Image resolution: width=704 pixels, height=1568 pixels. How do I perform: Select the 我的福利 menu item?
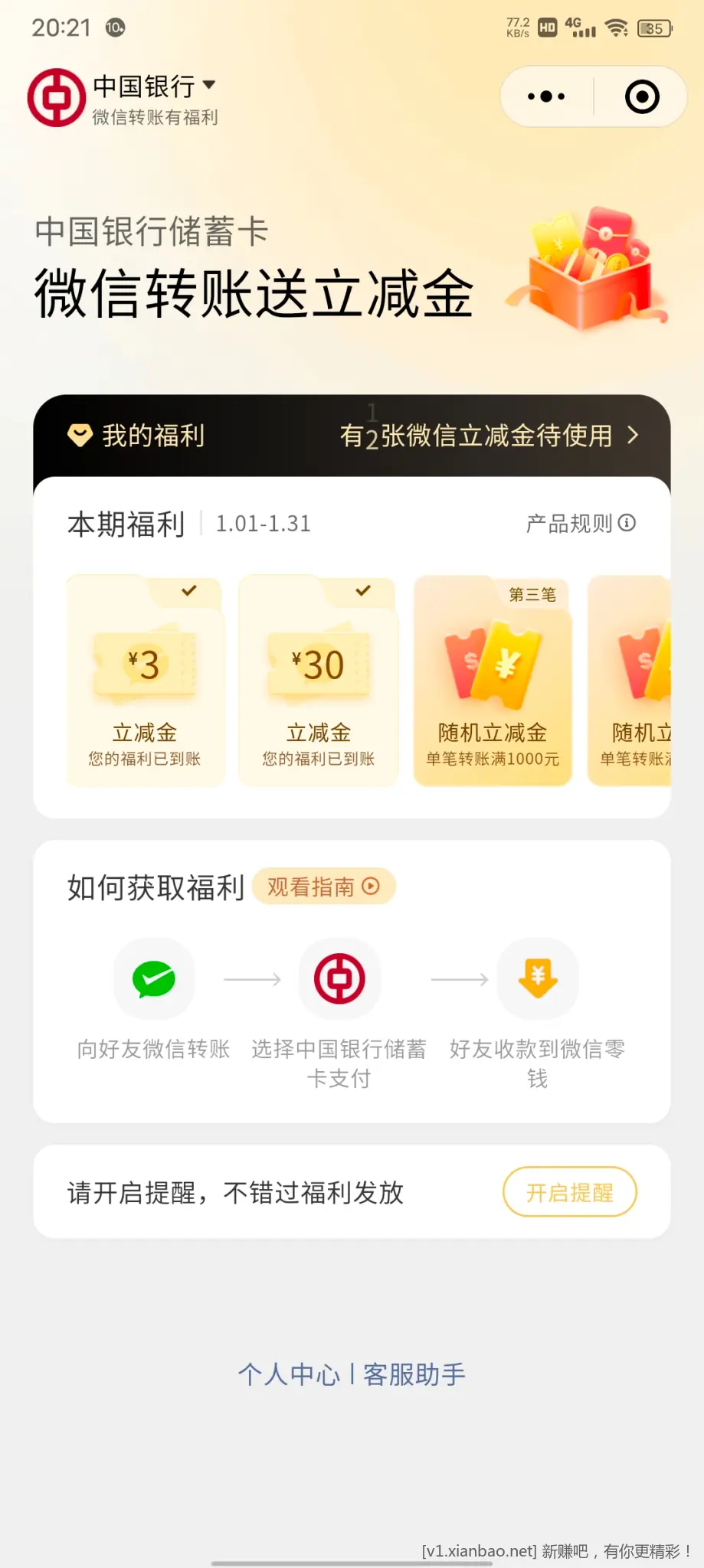pos(152,435)
